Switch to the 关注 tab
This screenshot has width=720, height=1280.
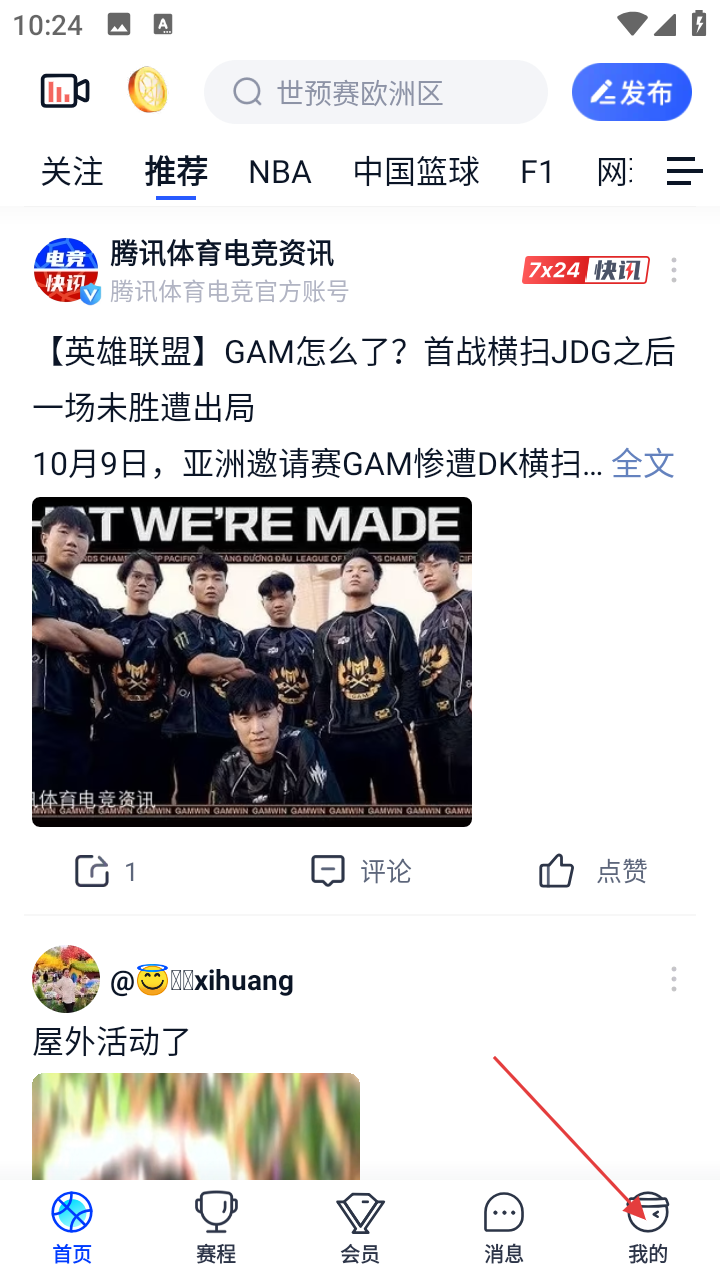pyautogui.click(x=72, y=172)
